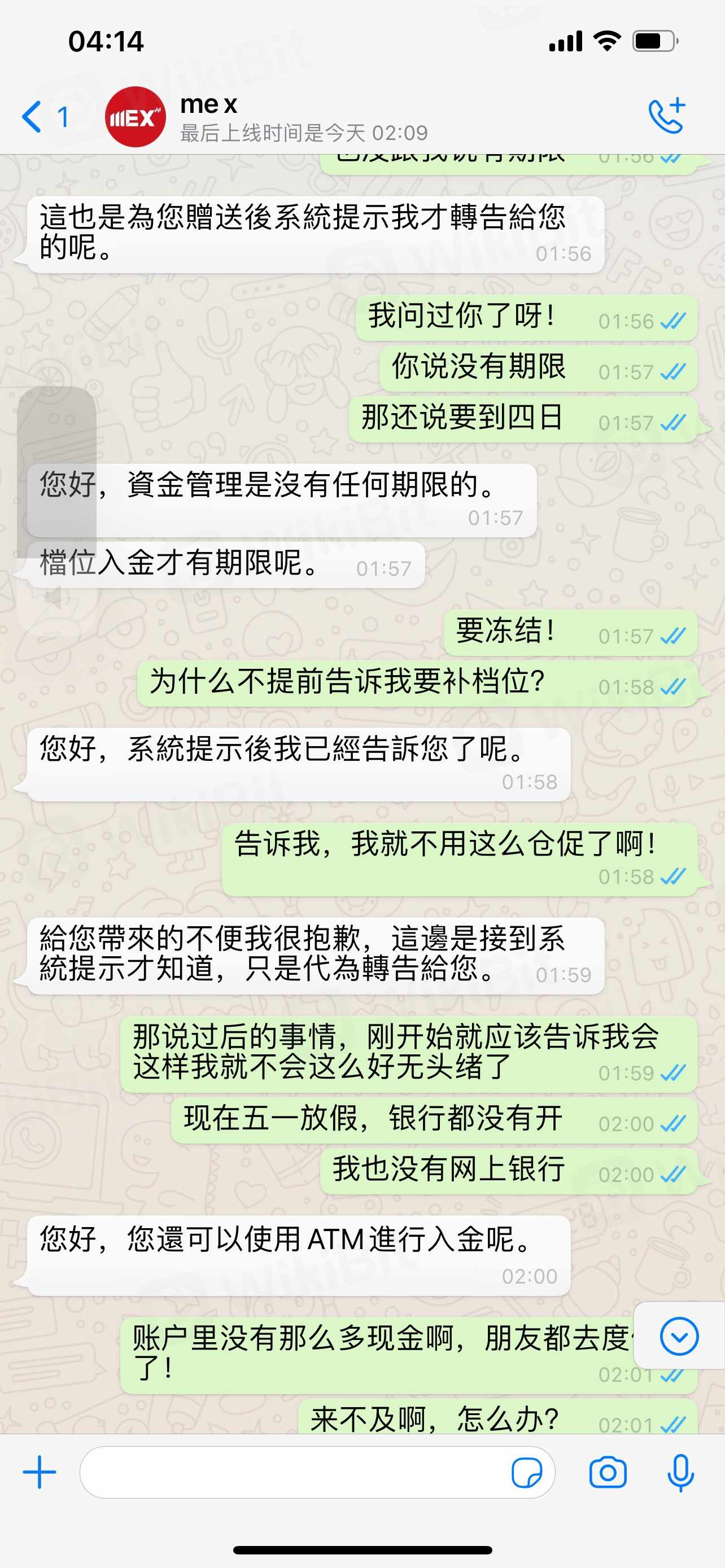The width and height of the screenshot is (725, 1568).
Task: Focus the message text field
Action: coord(292,1472)
